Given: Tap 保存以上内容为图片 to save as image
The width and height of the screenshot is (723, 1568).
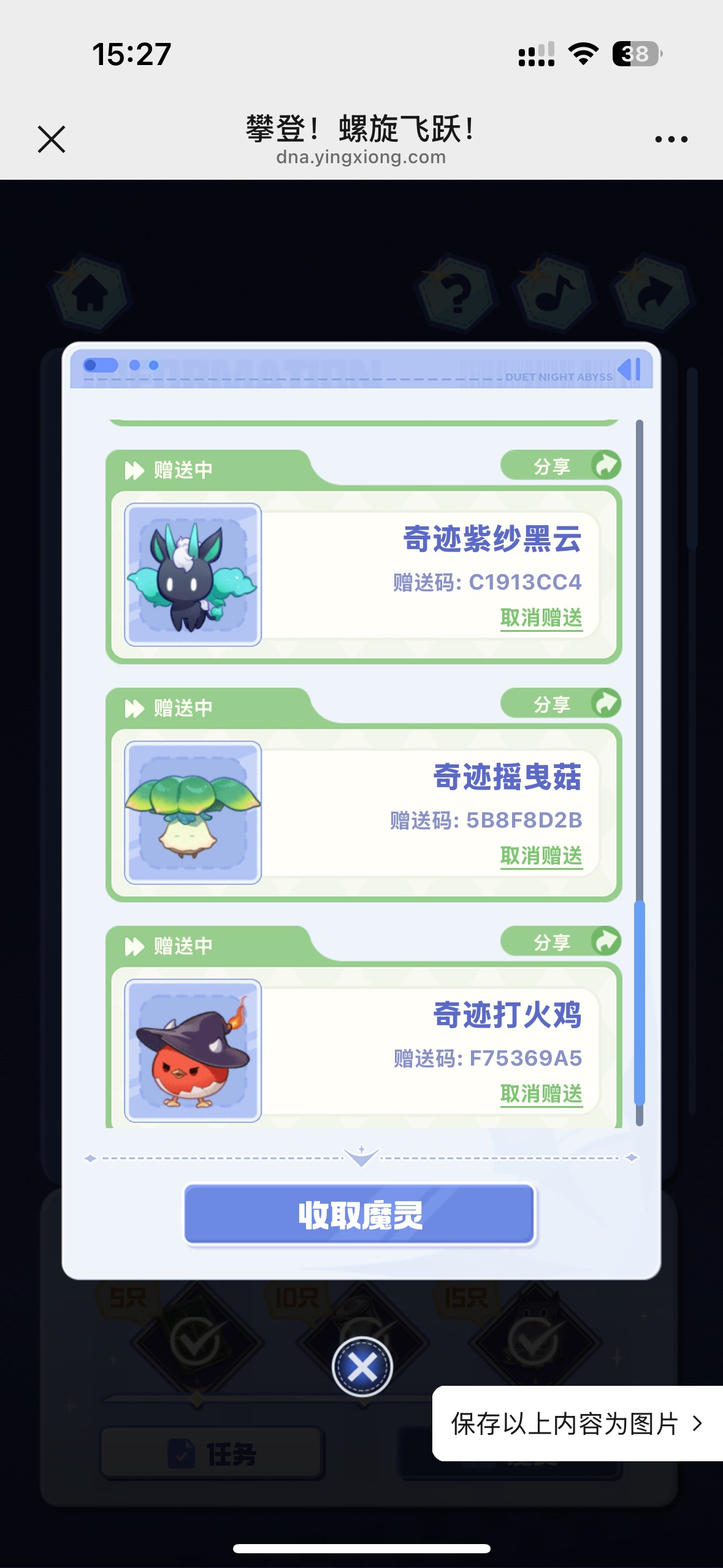Looking at the screenshot, I should pos(576,1423).
